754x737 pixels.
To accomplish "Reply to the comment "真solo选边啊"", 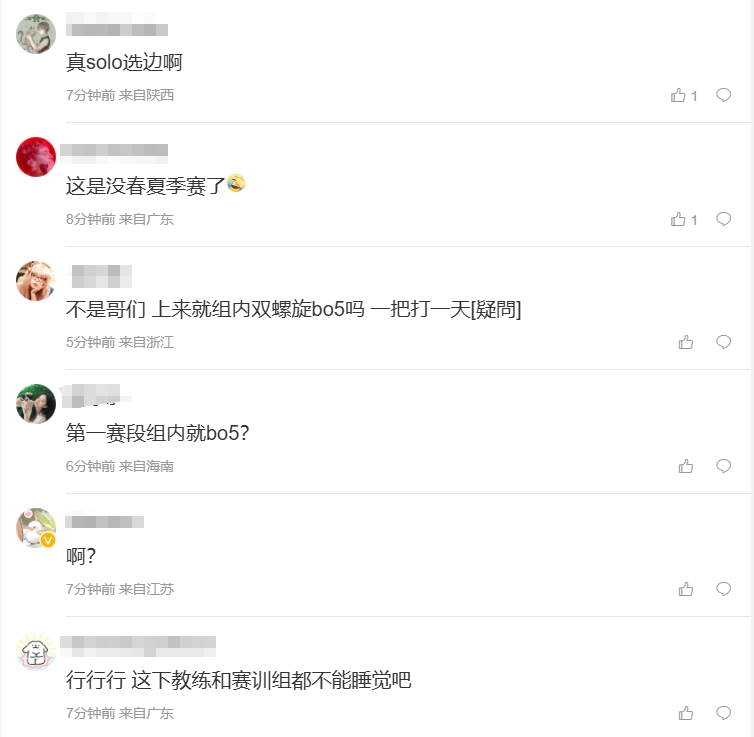I will (x=723, y=96).
